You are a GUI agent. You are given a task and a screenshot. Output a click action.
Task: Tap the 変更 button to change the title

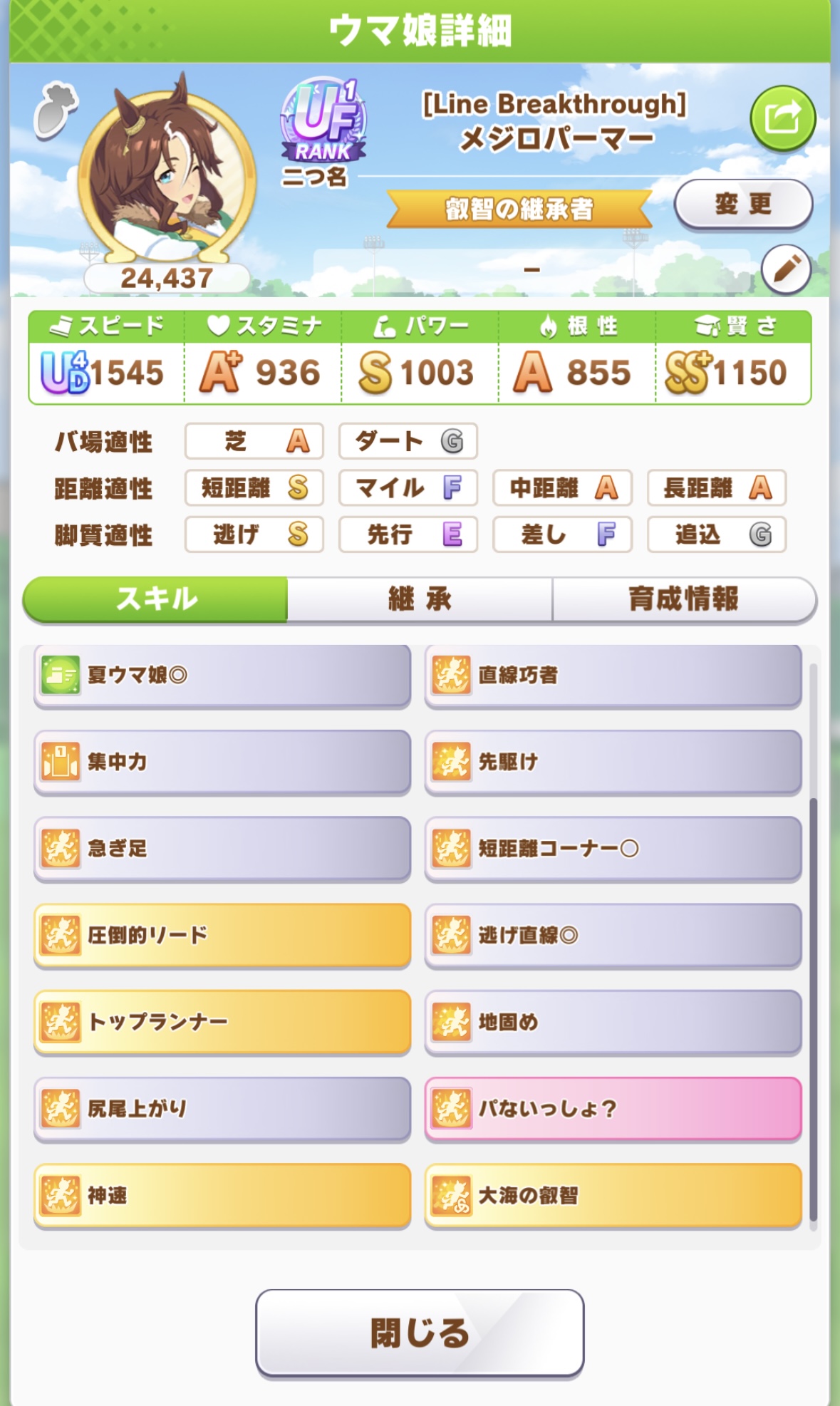pyautogui.click(x=743, y=205)
